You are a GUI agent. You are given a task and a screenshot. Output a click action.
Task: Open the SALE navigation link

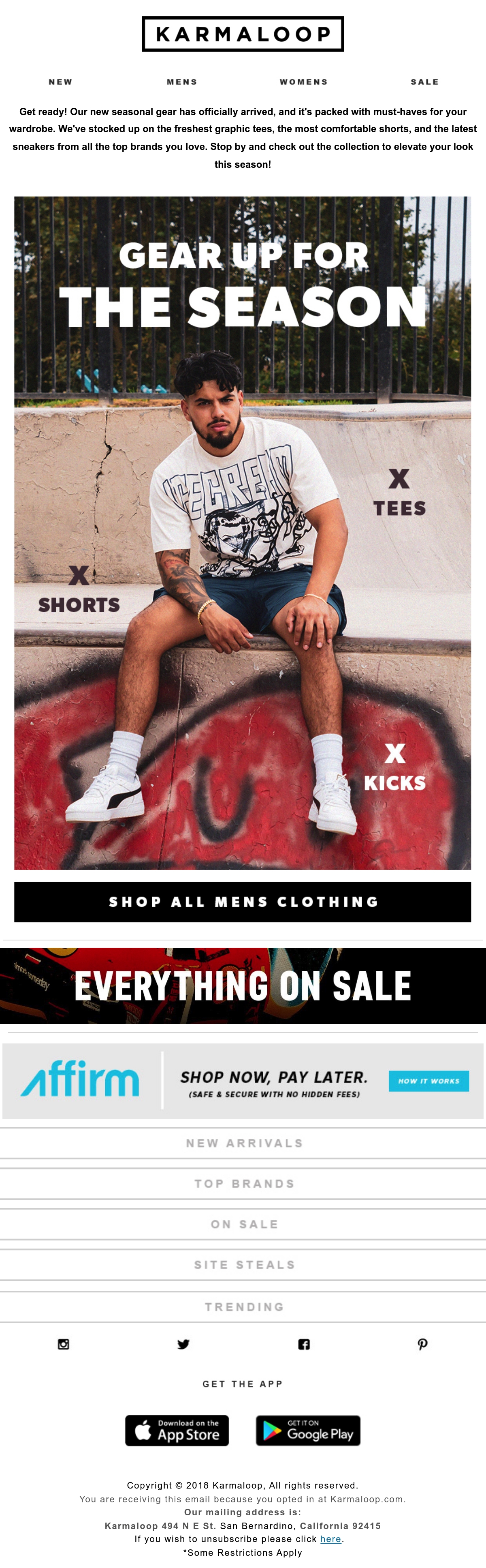(x=424, y=81)
